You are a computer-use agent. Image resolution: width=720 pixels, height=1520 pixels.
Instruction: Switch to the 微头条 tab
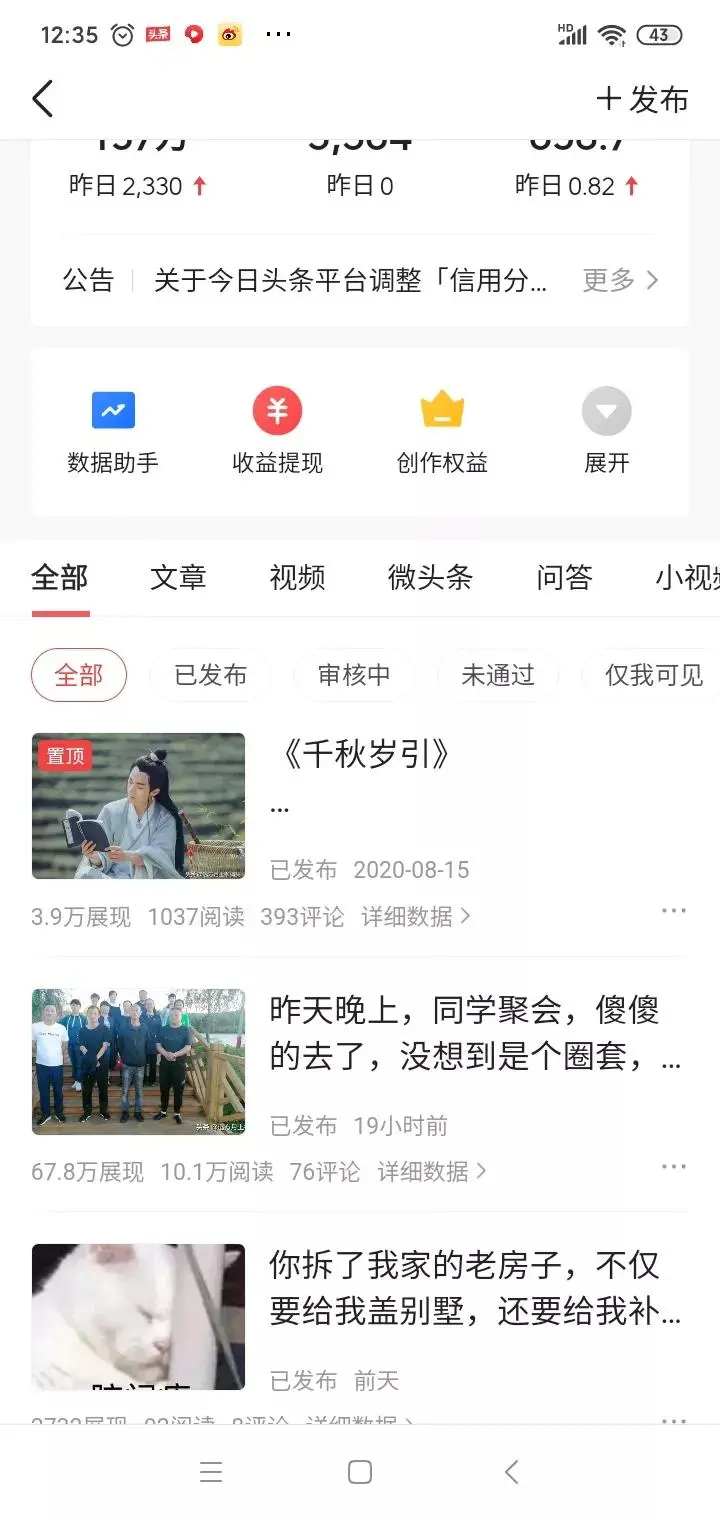coord(430,578)
